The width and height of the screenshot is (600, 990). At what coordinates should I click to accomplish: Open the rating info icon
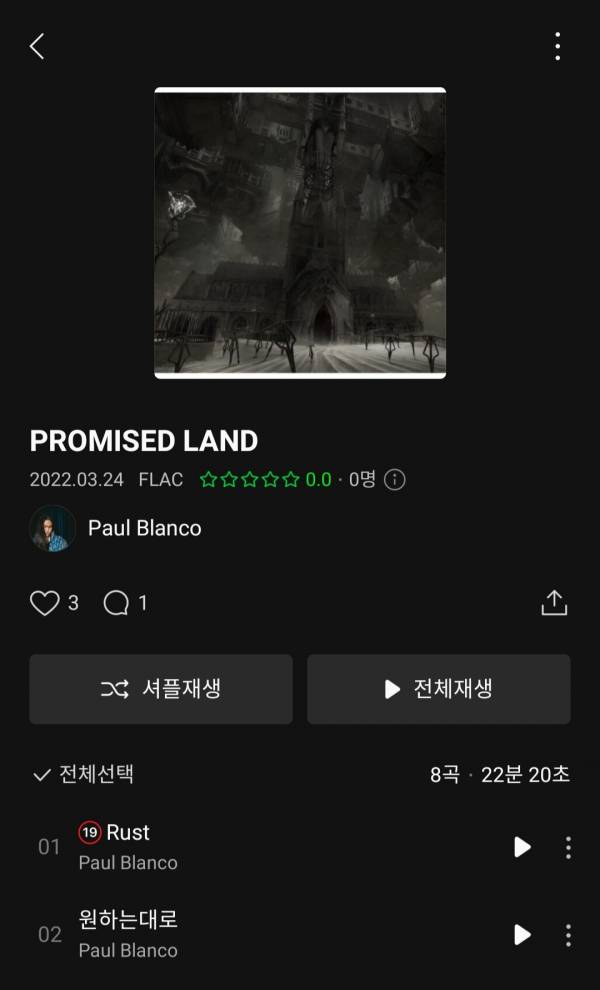(395, 480)
